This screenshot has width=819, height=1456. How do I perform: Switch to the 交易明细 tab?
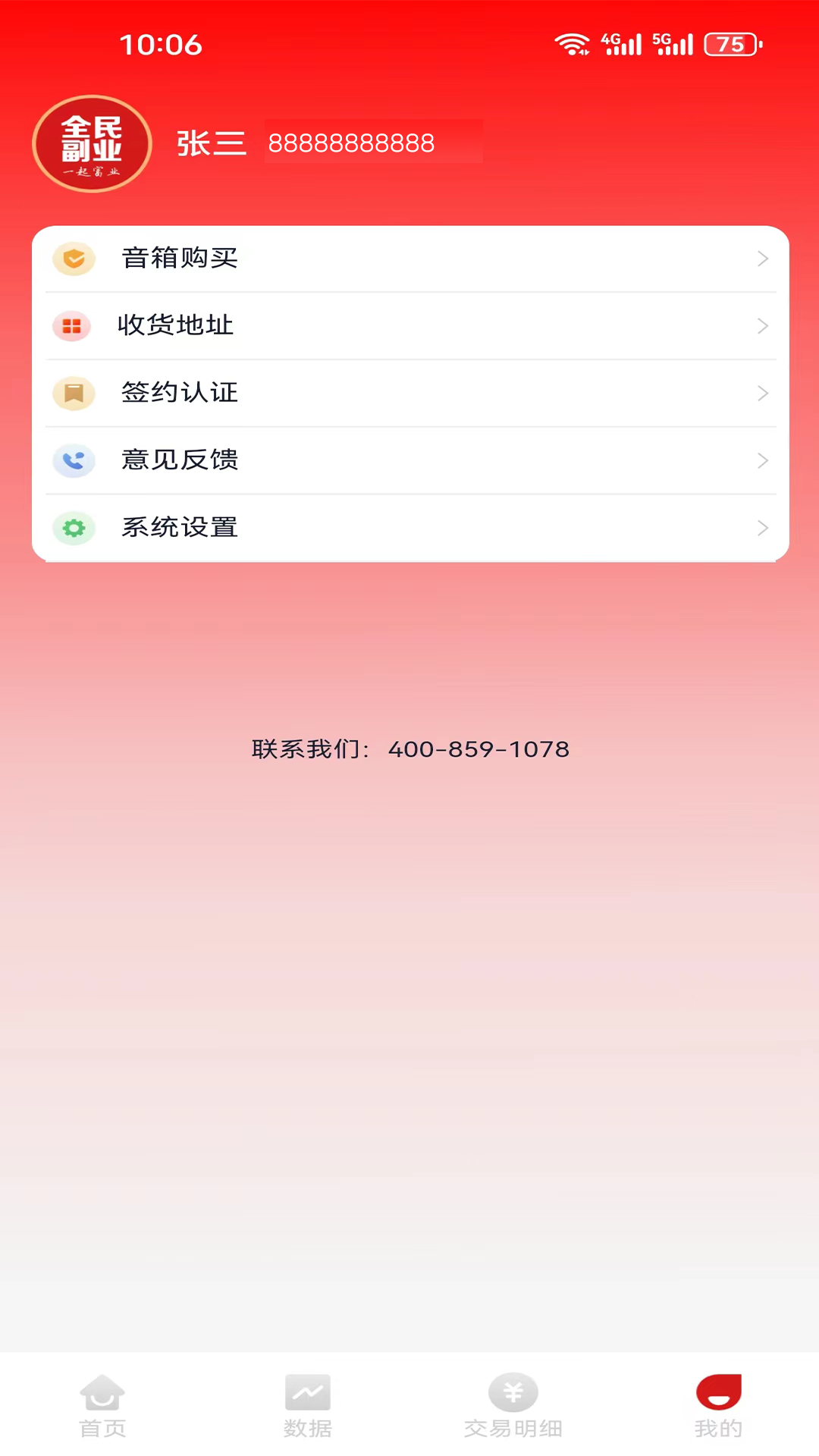tap(513, 1406)
